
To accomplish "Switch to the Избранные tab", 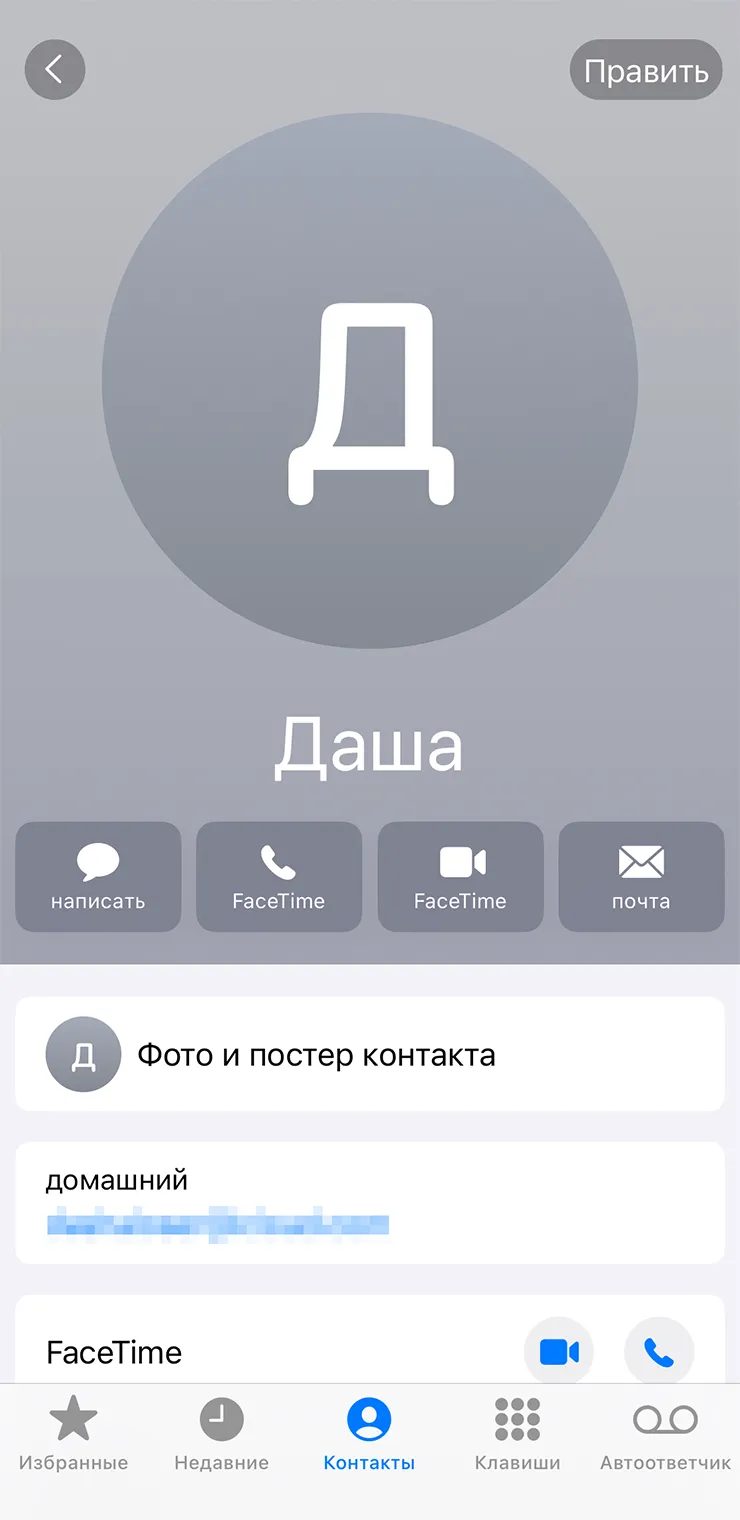I will (74, 1435).
